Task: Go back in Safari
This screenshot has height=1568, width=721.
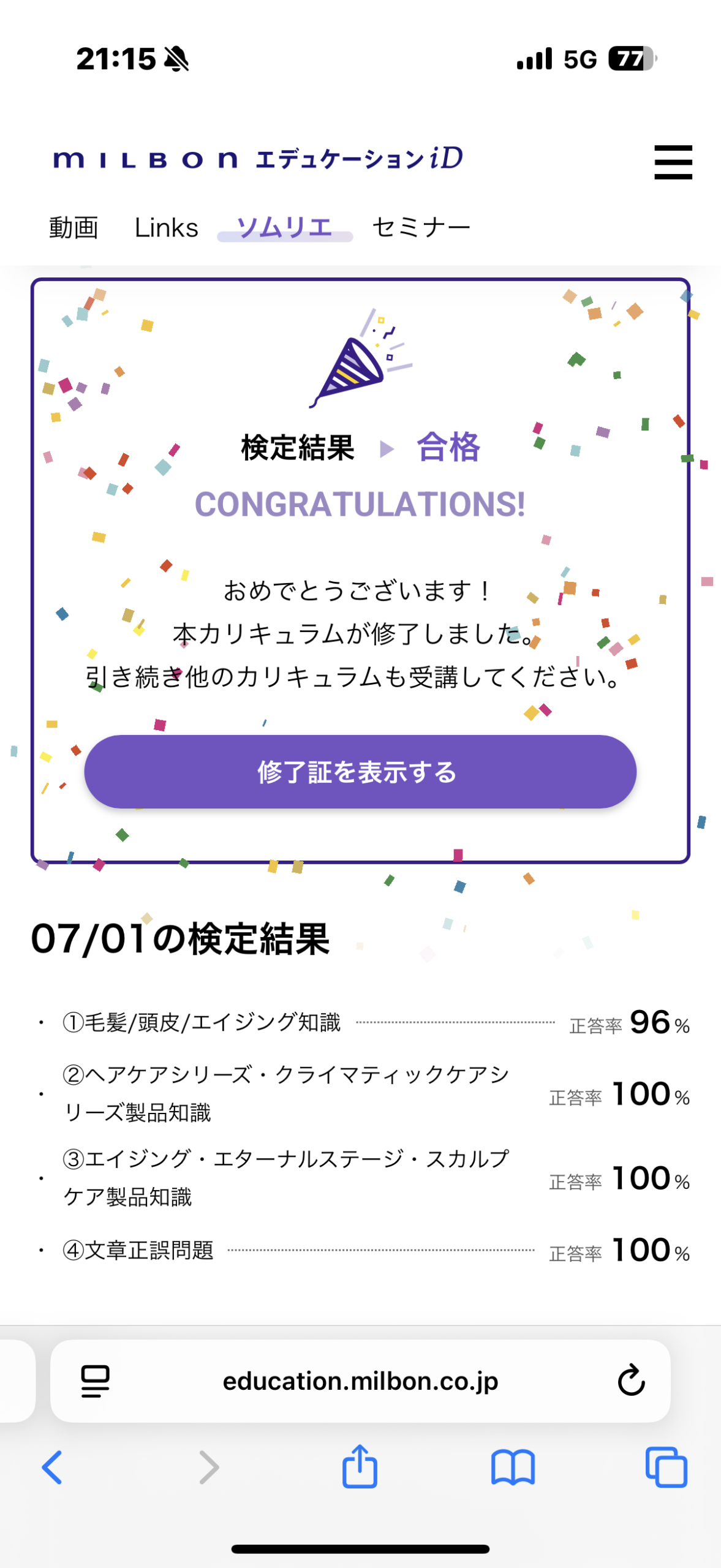Action: tap(51, 1467)
